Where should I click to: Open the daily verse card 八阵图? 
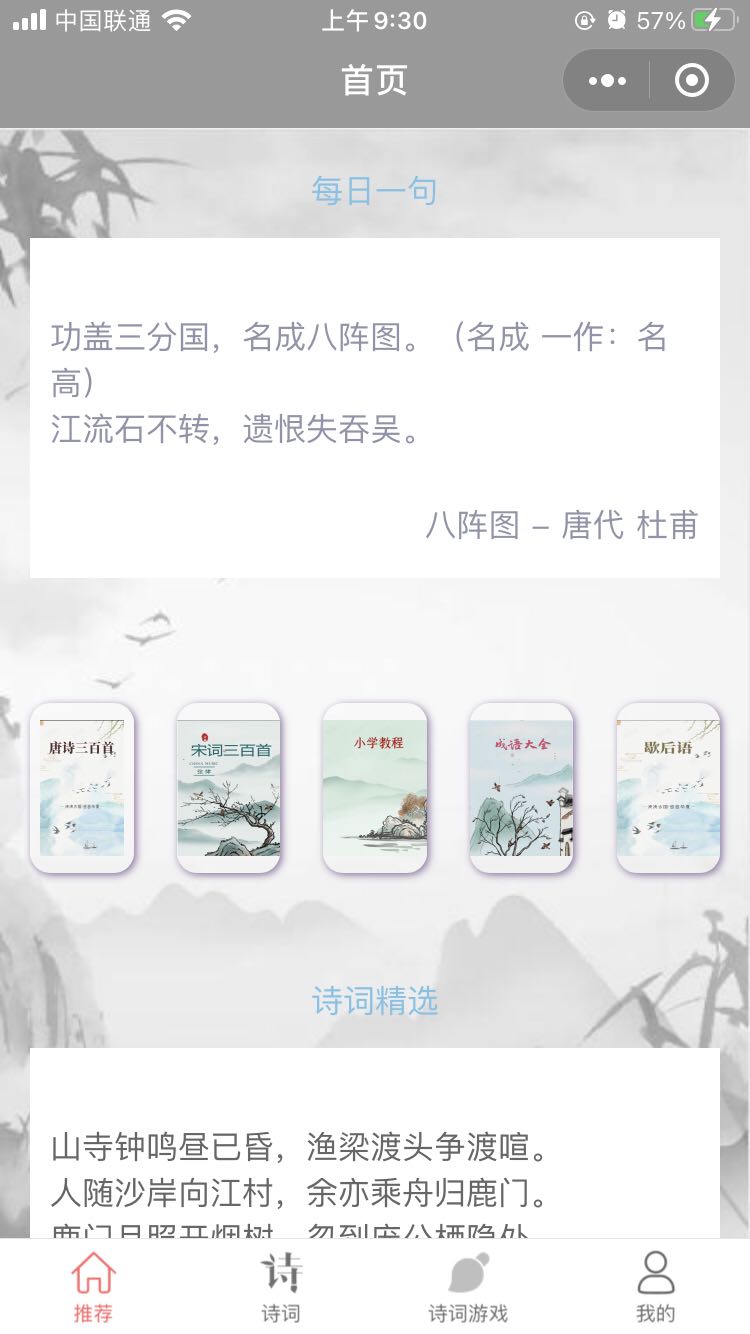[x=375, y=408]
